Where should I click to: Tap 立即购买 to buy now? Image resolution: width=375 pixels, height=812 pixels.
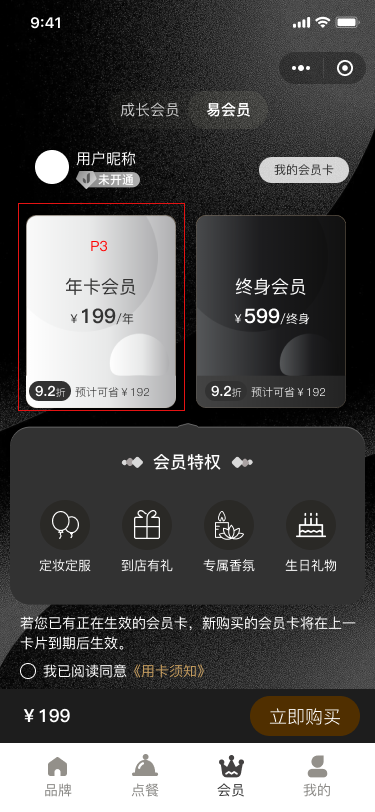coord(305,716)
